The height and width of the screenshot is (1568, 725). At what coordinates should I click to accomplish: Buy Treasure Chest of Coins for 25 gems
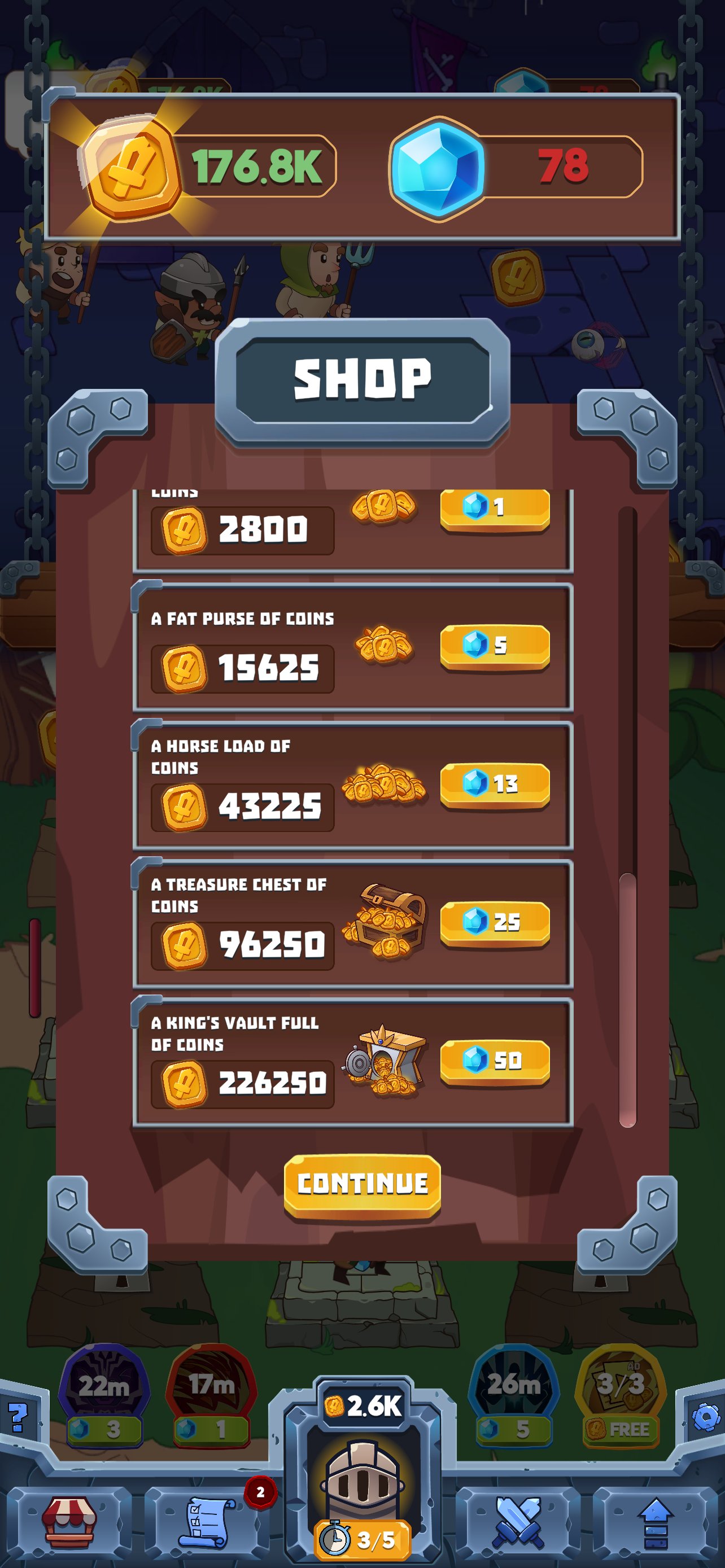coord(494,922)
